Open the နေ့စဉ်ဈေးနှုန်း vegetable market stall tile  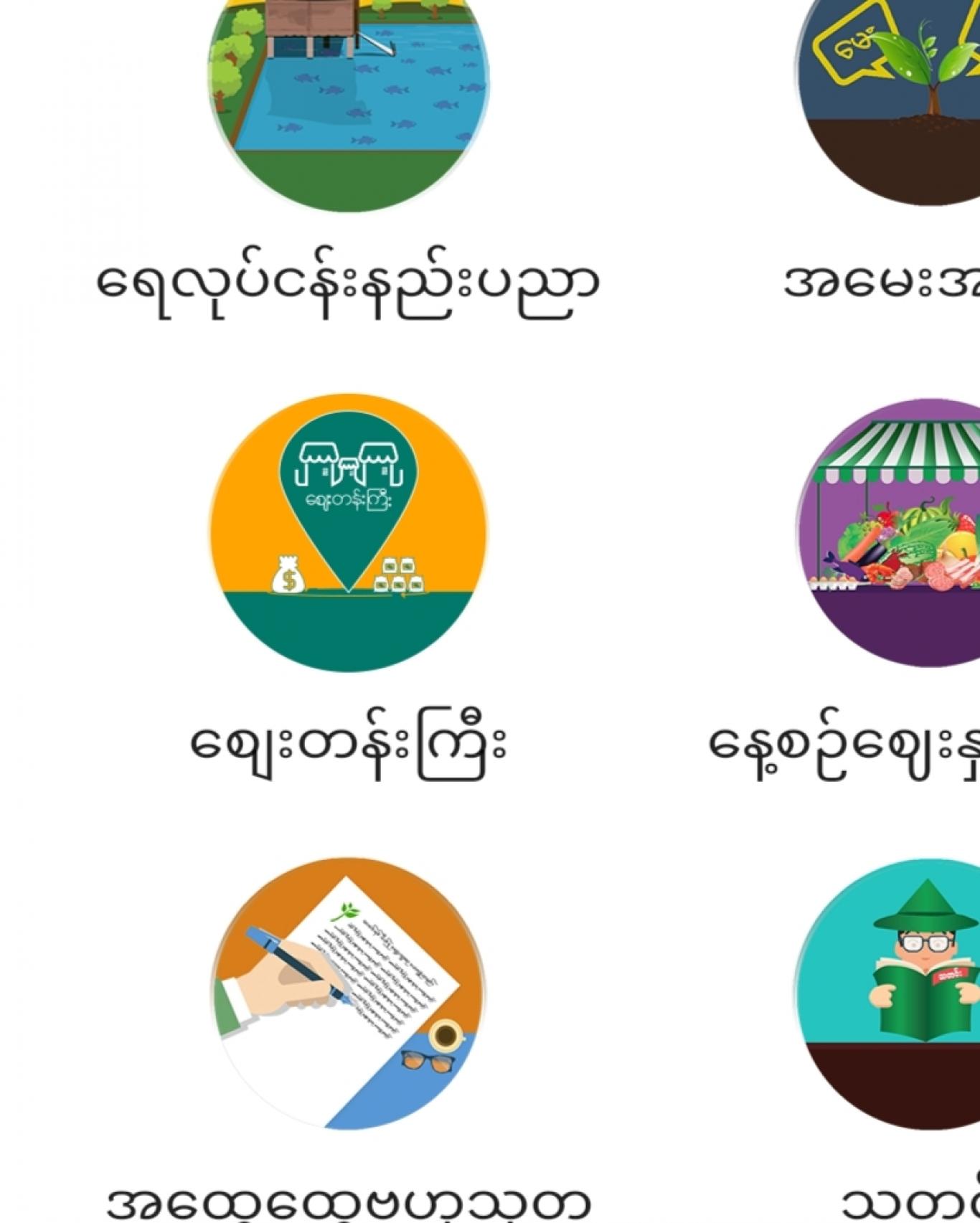tap(888, 532)
